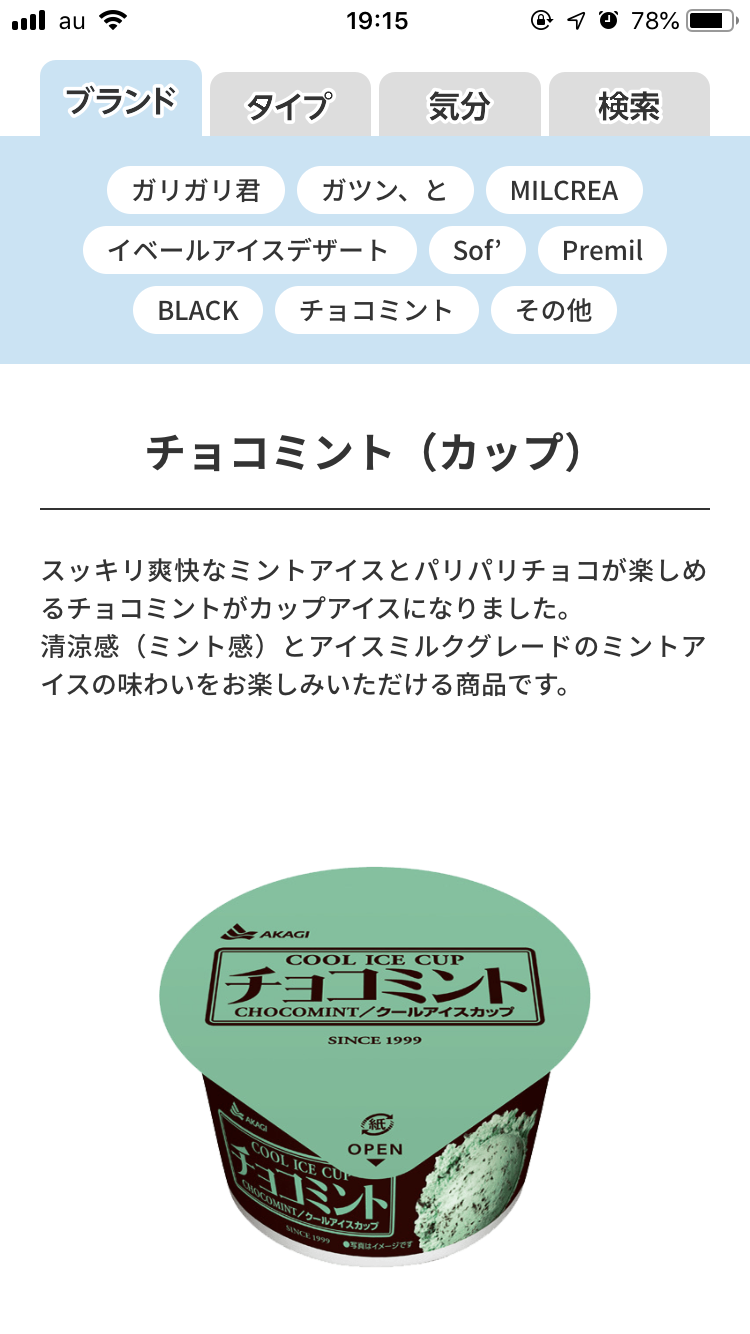
Task: Select the Sof' brand chip
Action: 477,250
